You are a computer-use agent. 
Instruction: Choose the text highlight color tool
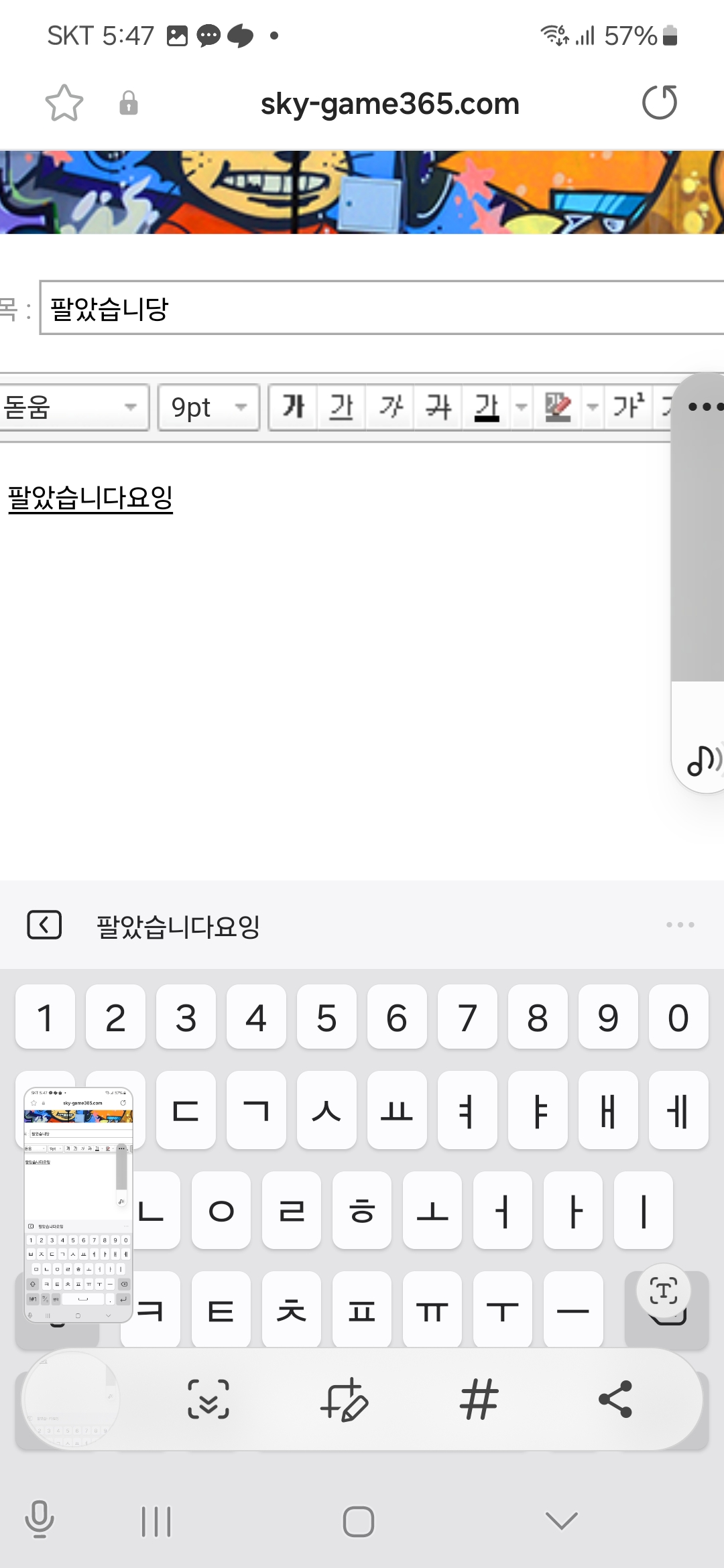[x=557, y=407]
